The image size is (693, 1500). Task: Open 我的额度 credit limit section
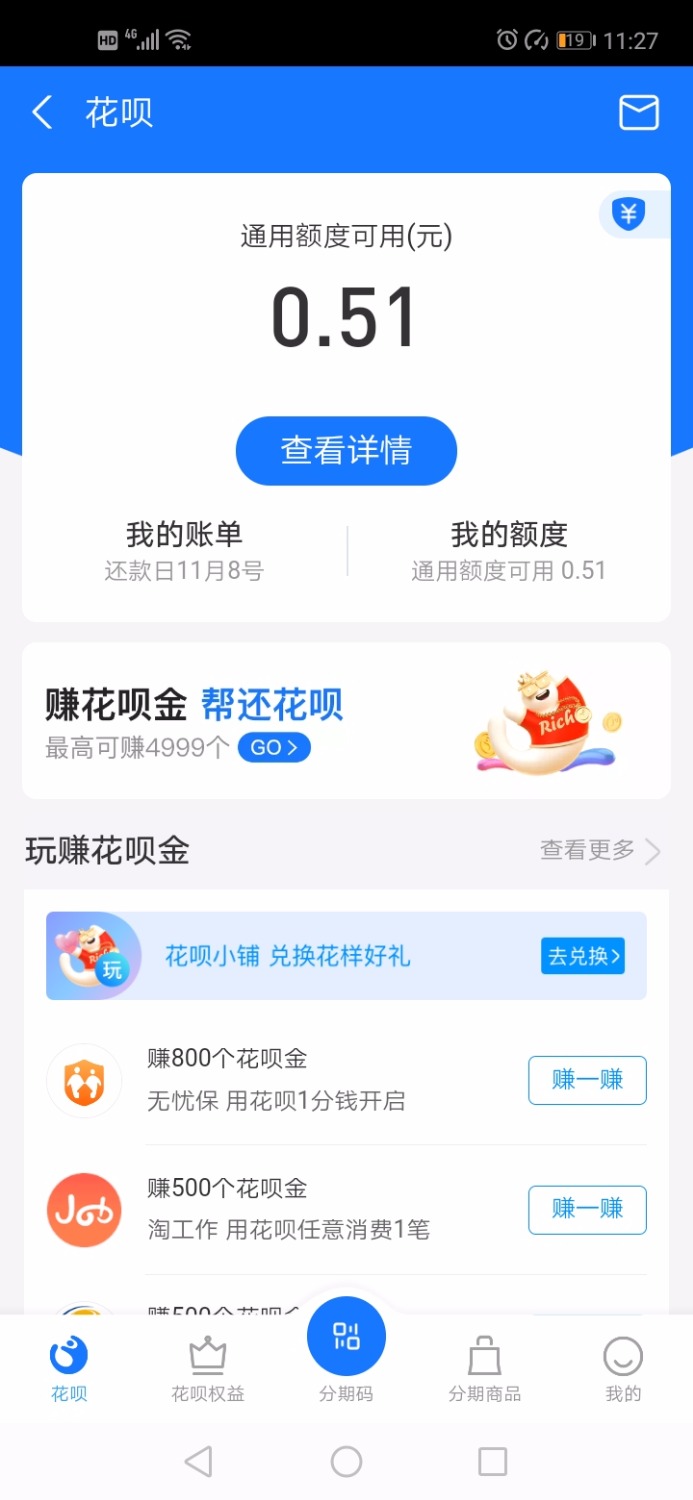click(508, 550)
